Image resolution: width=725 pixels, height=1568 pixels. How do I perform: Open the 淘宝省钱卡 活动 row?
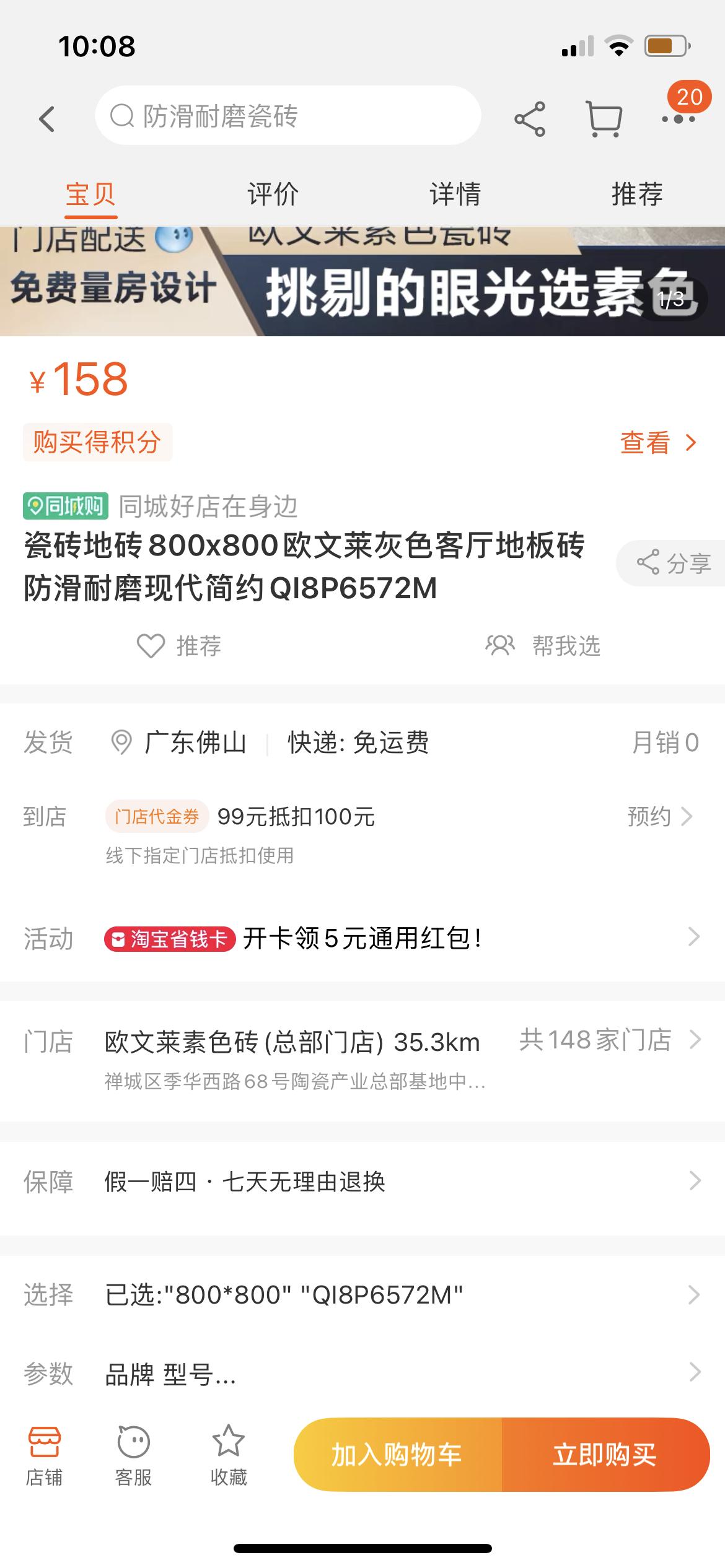[x=397, y=938]
